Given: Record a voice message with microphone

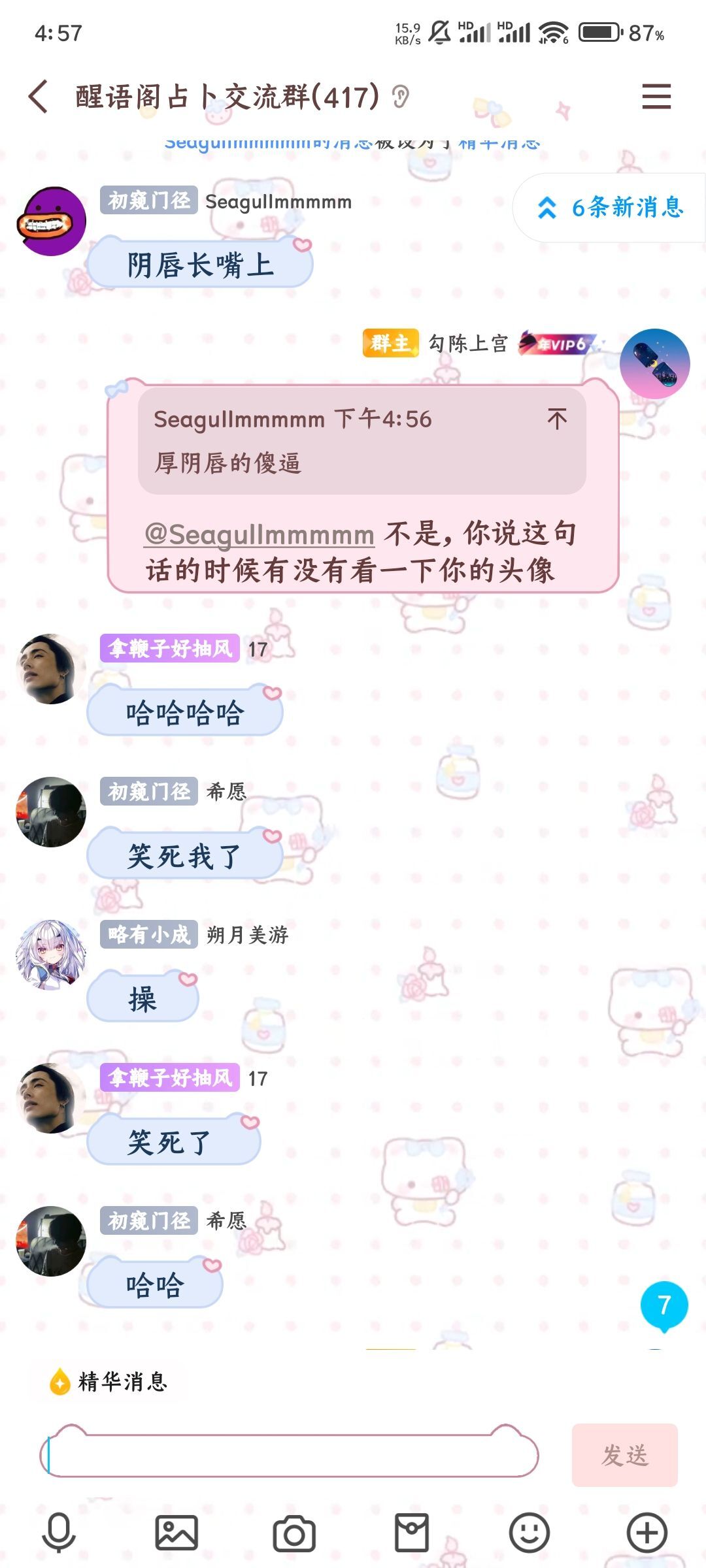Looking at the screenshot, I should [x=59, y=1532].
